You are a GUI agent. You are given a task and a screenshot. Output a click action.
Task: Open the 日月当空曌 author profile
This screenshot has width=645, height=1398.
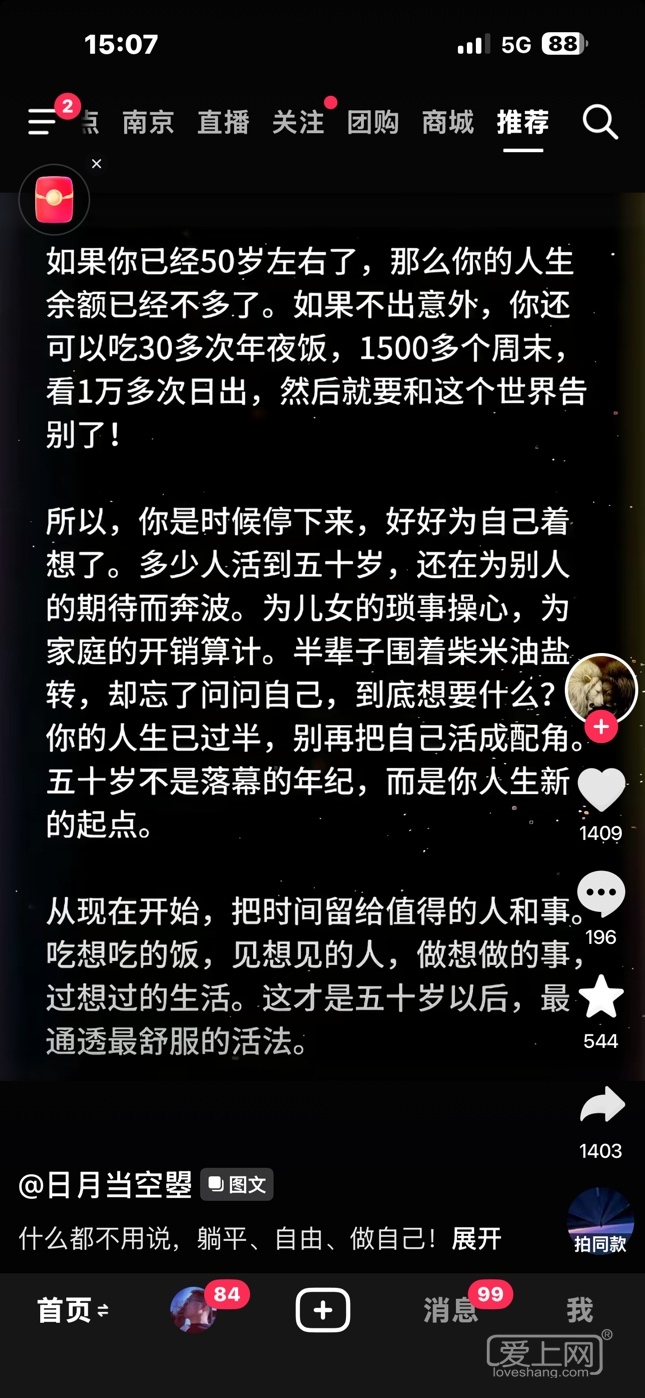(106, 1185)
